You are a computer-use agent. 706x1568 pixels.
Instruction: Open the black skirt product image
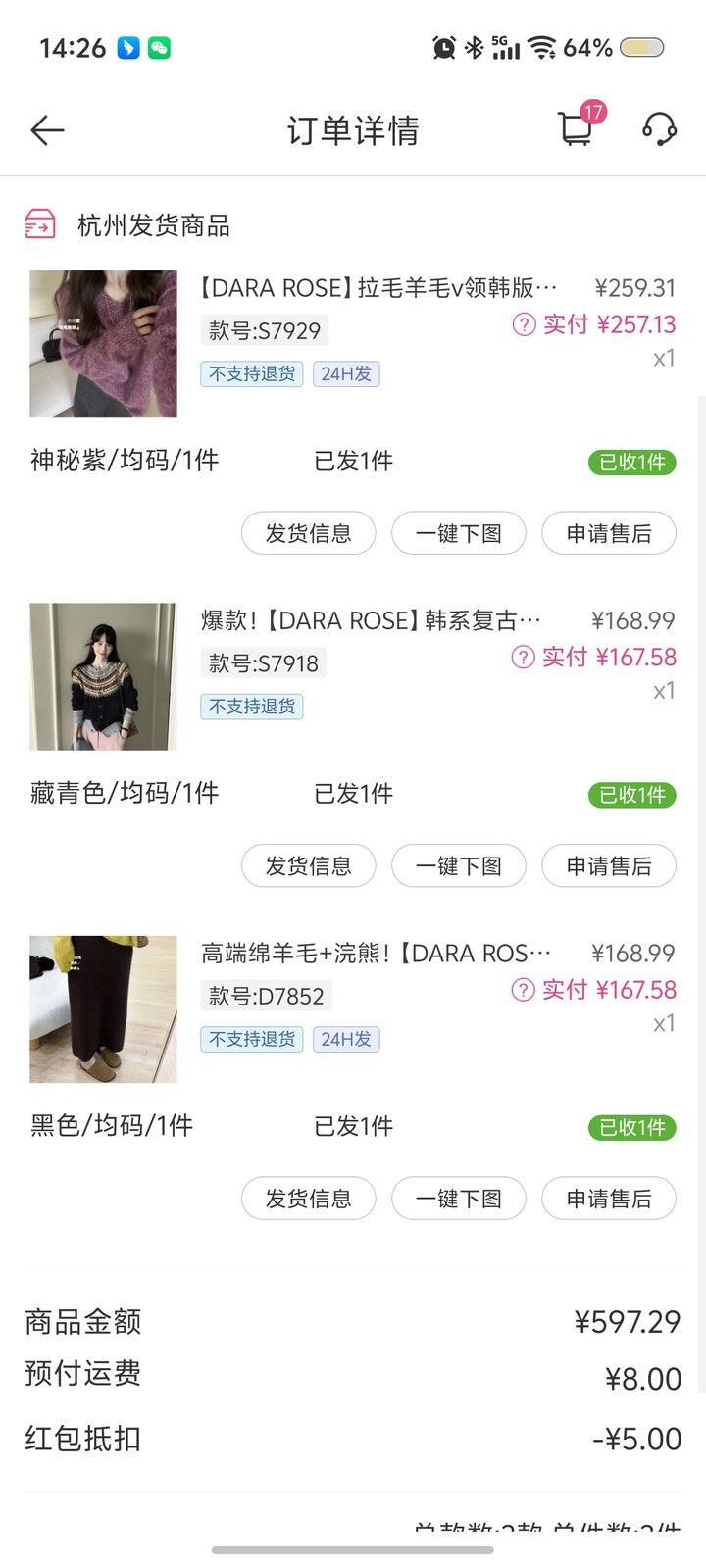[x=103, y=1009]
